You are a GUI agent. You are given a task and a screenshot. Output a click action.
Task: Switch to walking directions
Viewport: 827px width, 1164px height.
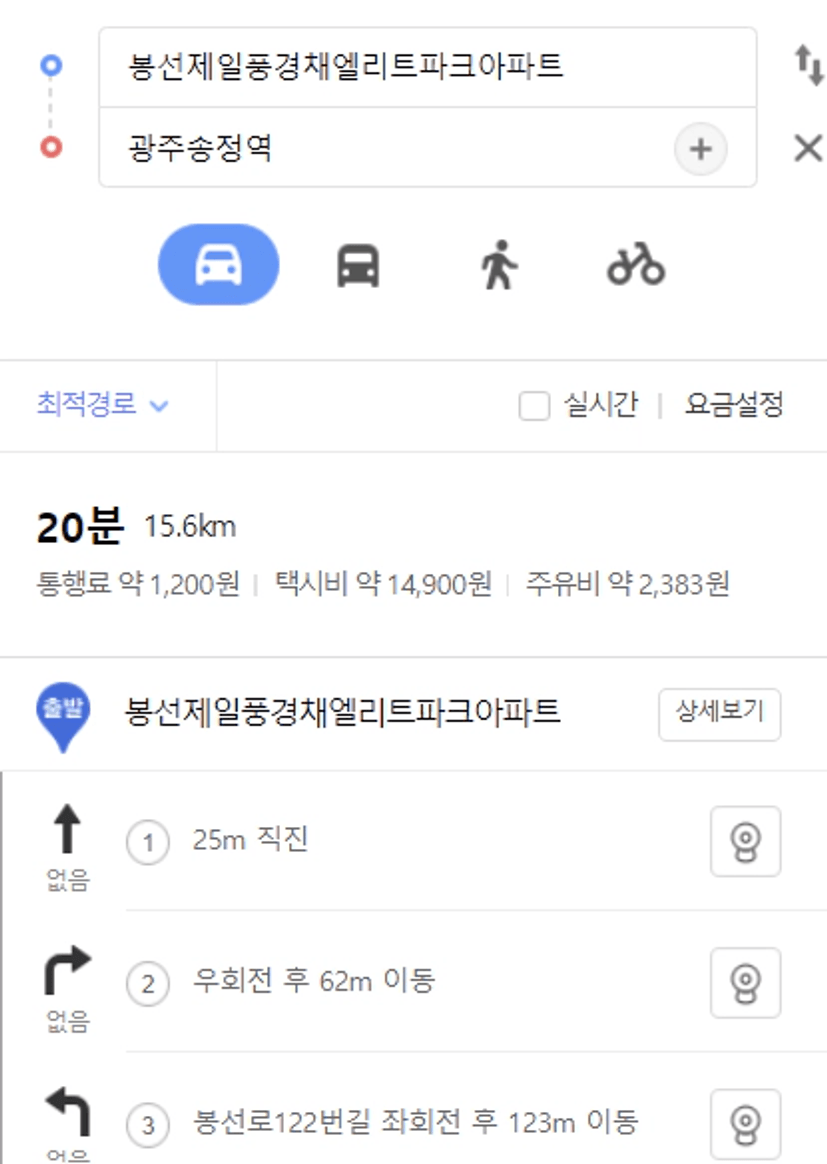[498, 267]
